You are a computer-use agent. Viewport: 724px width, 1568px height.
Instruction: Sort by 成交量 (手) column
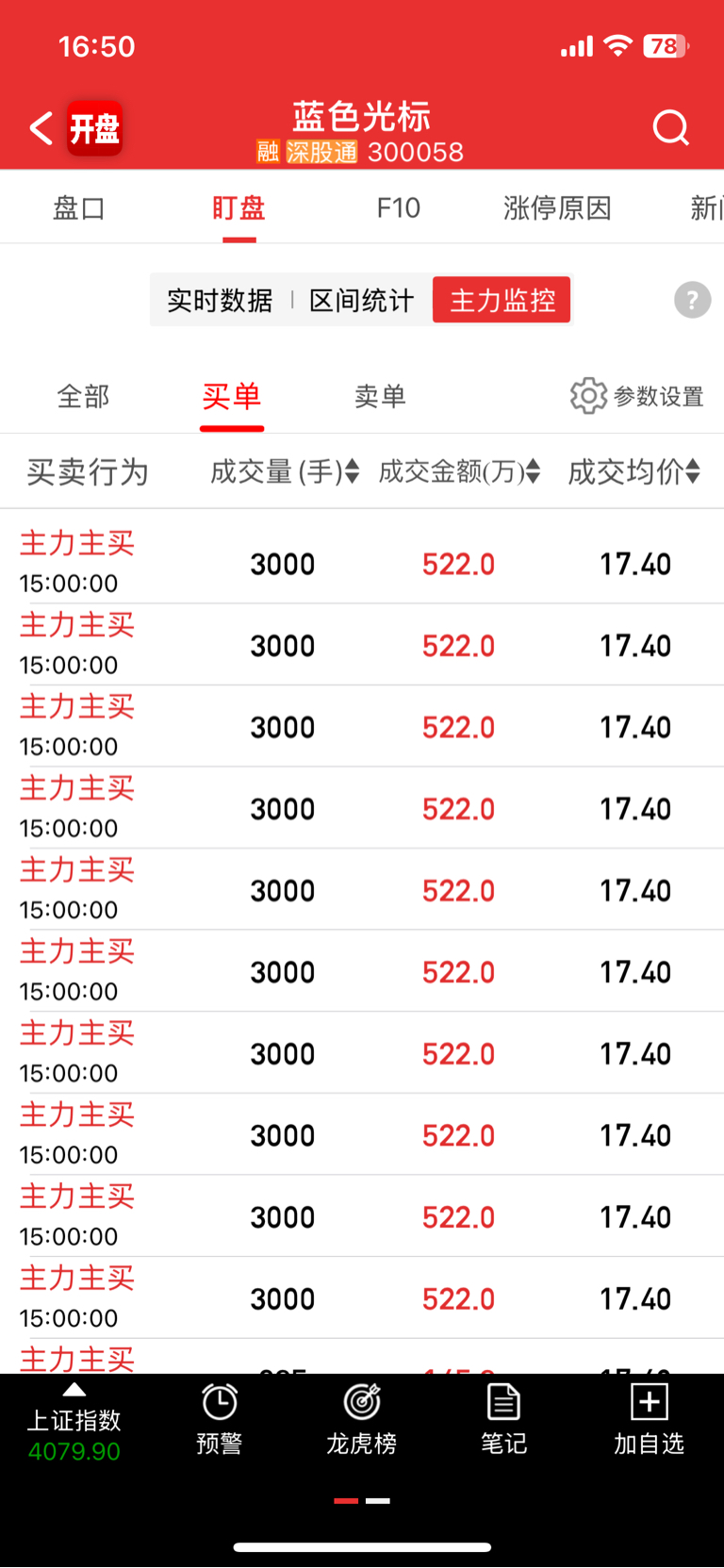coord(285,471)
